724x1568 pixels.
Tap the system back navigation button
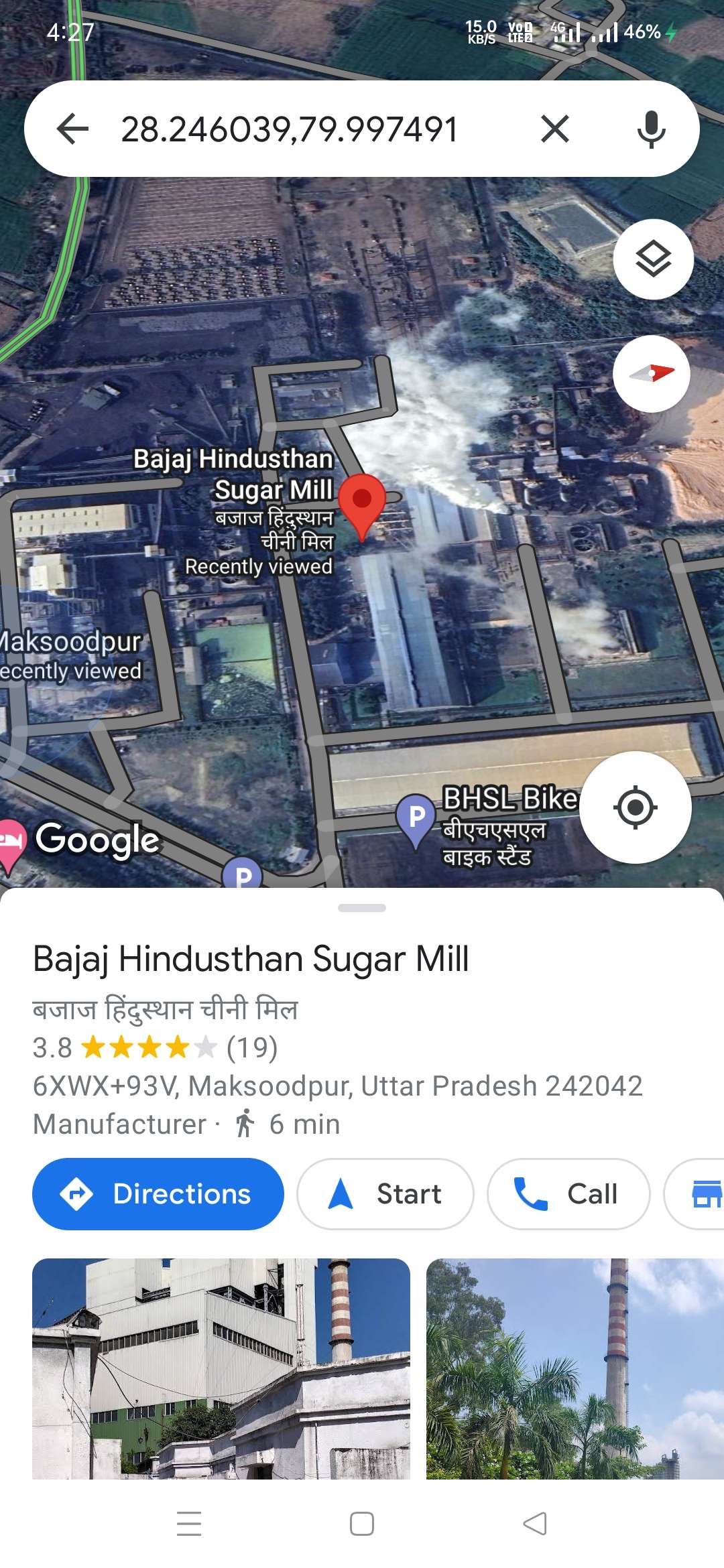pos(535,1523)
